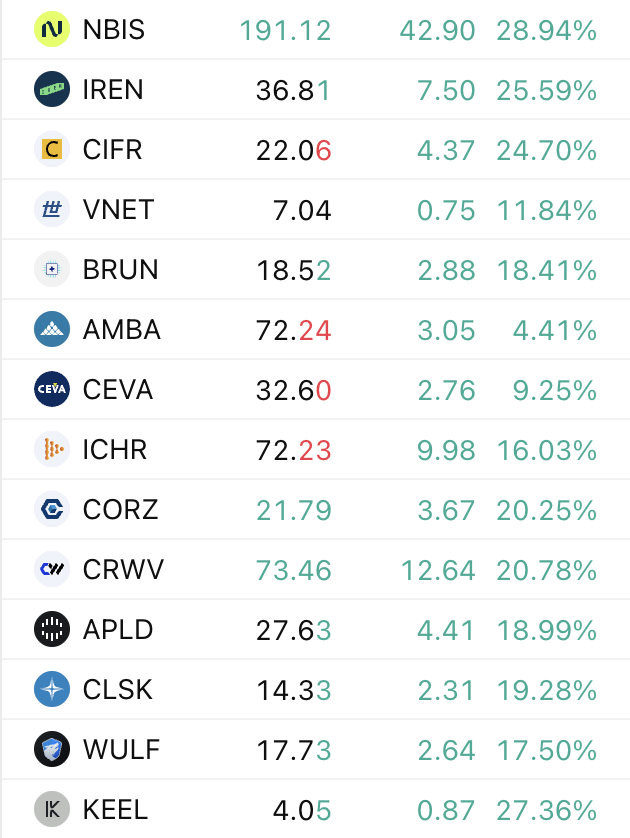
Task: View WULF stock details
Action: pyautogui.click(x=316, y=749)
